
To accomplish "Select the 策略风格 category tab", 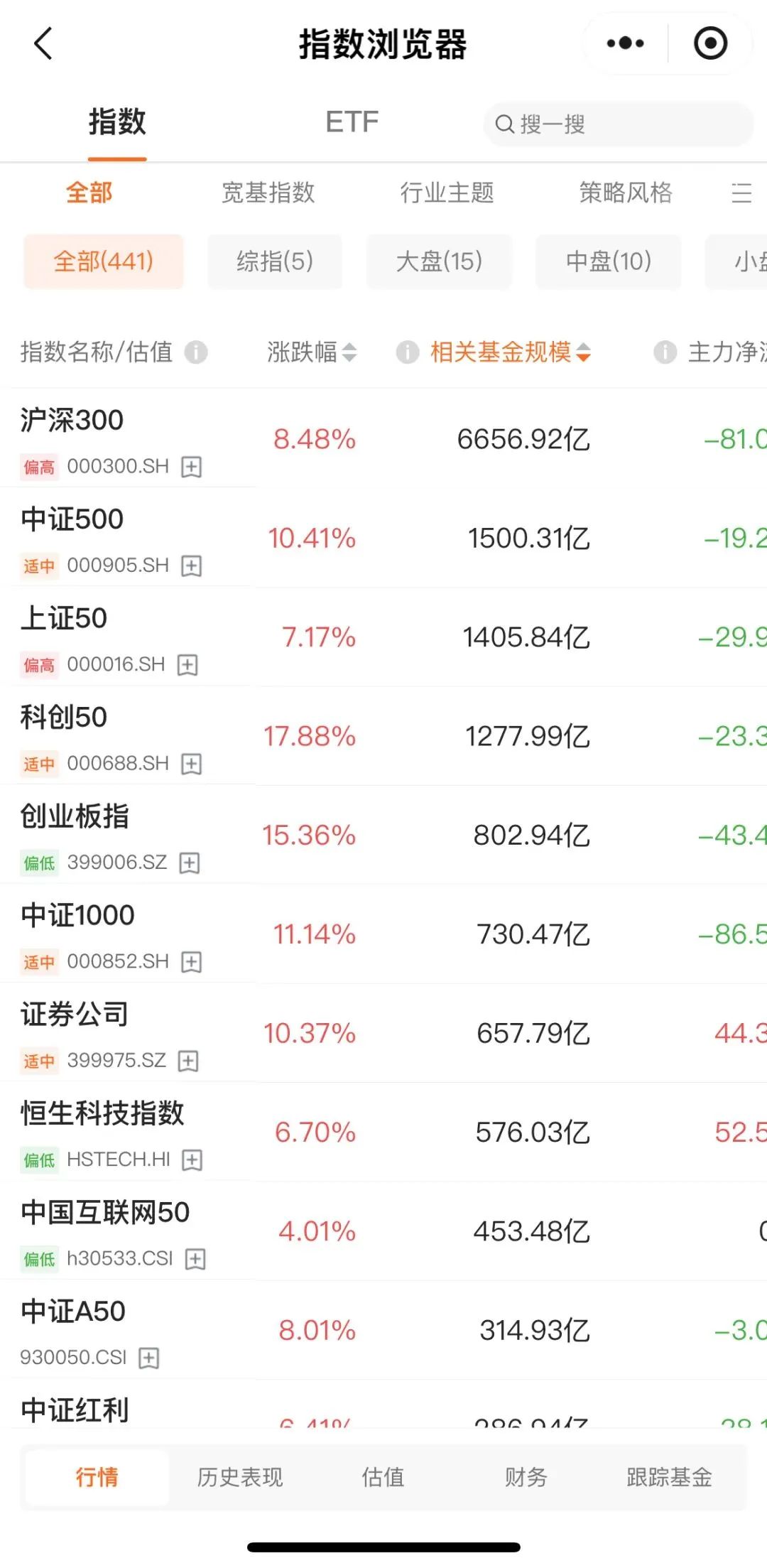I will pyautogui.click(x=626, y=193).
